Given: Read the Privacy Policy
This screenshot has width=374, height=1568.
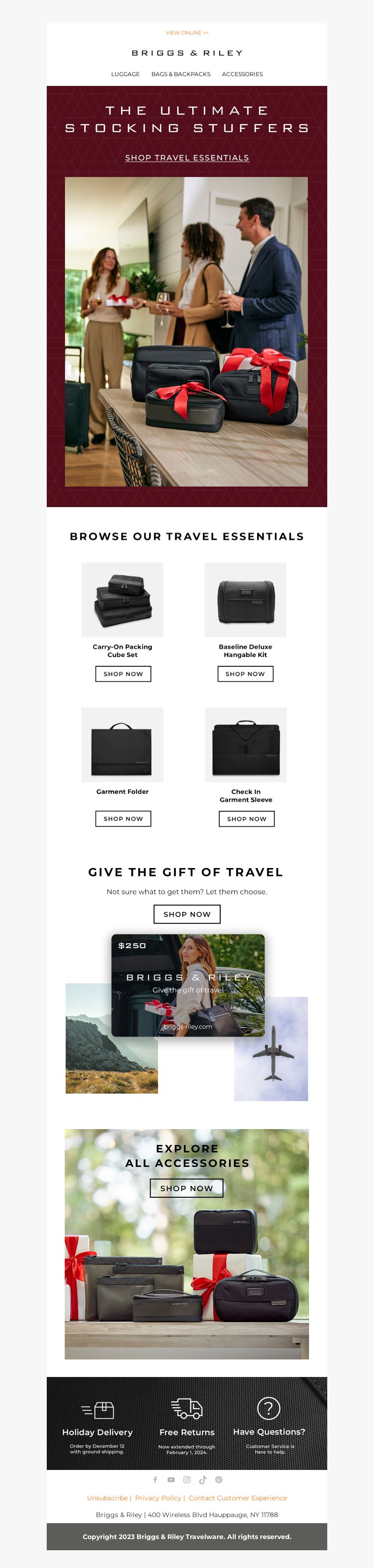Looking at the screenshot, I should click(158, 1498).
